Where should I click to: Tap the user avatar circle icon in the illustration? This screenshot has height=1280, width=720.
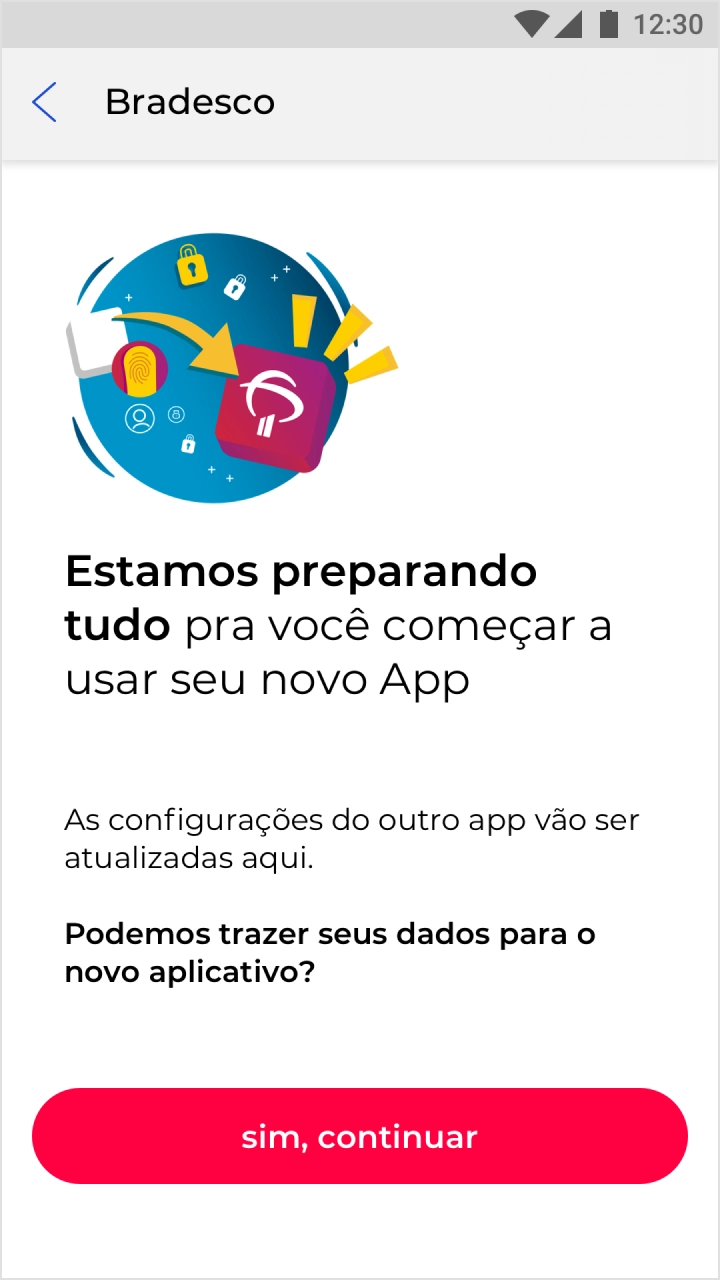(x=140, y=417)
